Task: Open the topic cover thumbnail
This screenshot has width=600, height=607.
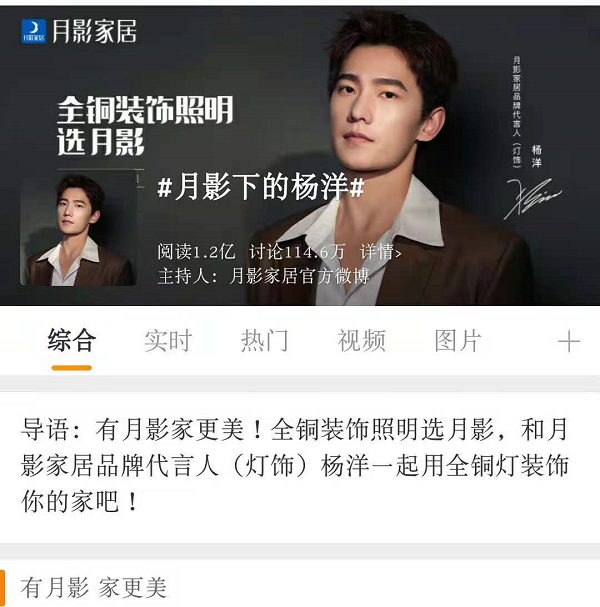Action: [78, 229]
